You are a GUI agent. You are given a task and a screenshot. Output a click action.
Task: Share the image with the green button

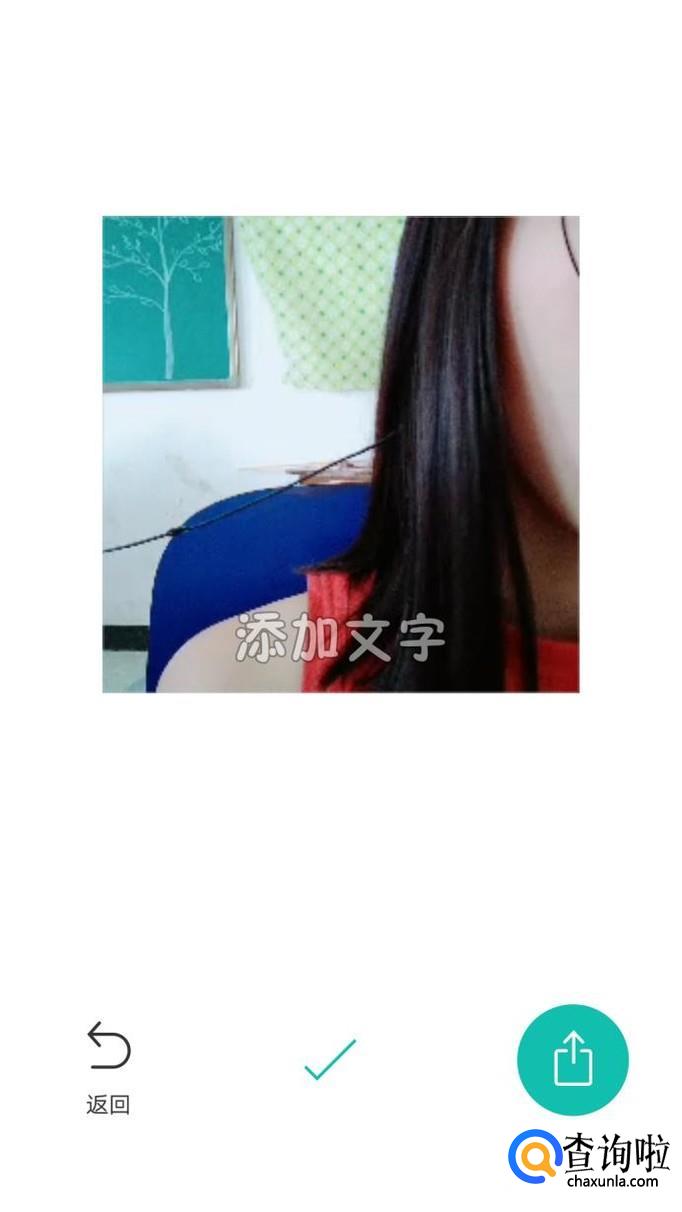[x=572, y=1060]
